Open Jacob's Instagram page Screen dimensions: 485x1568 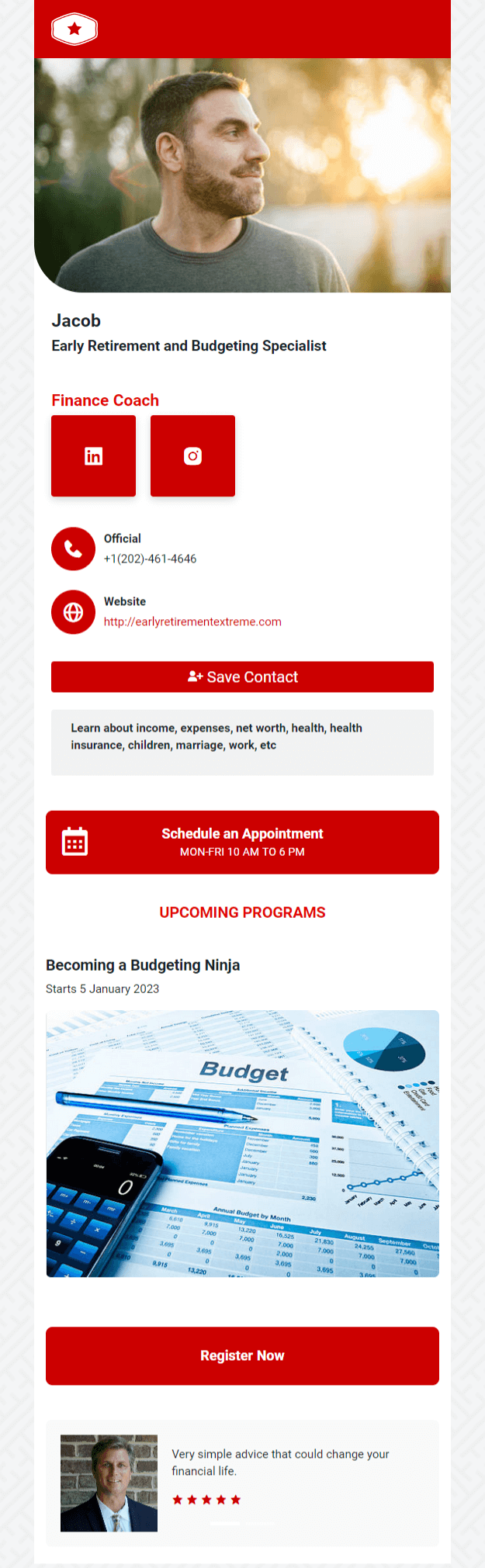[x=192, y=456]
